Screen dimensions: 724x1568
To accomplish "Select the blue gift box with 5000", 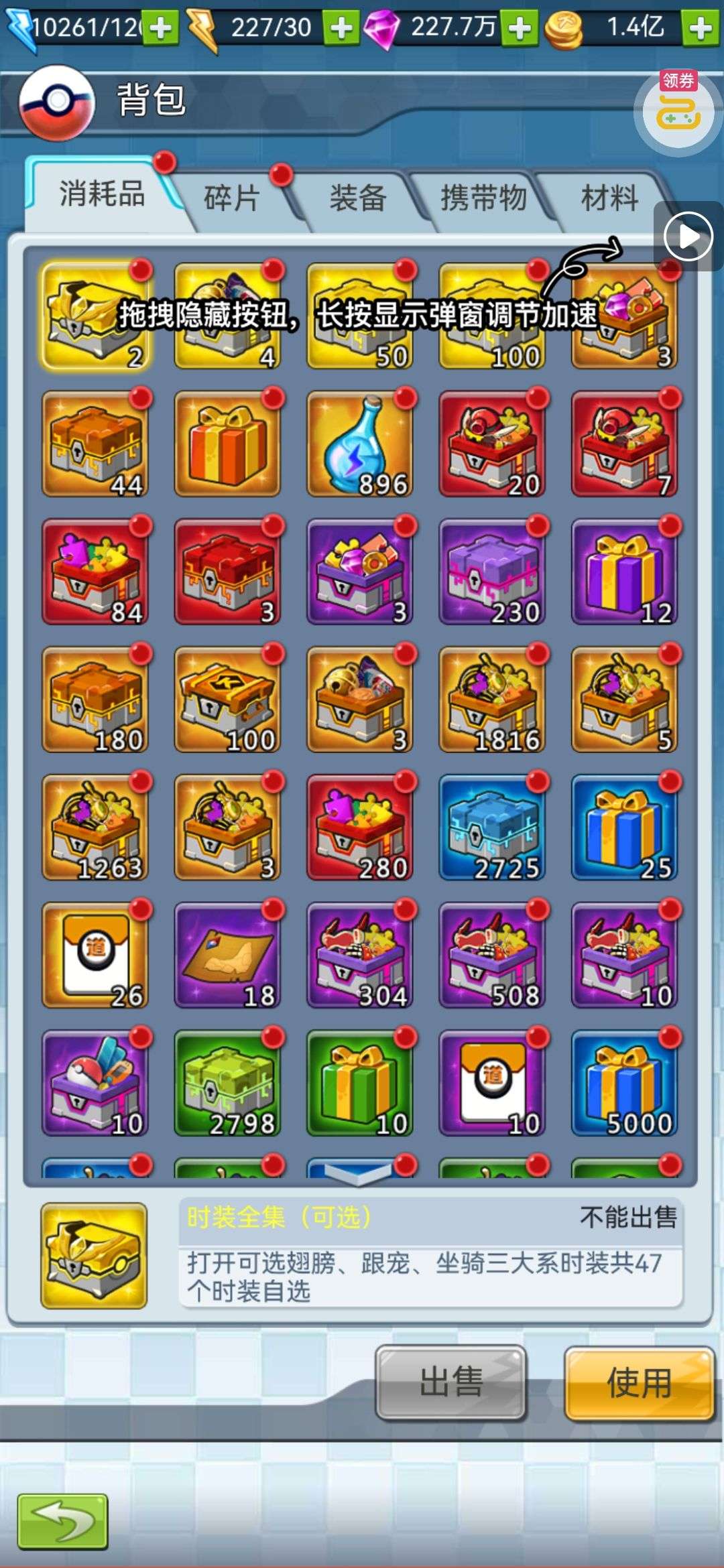I will tap(625, 1083).
